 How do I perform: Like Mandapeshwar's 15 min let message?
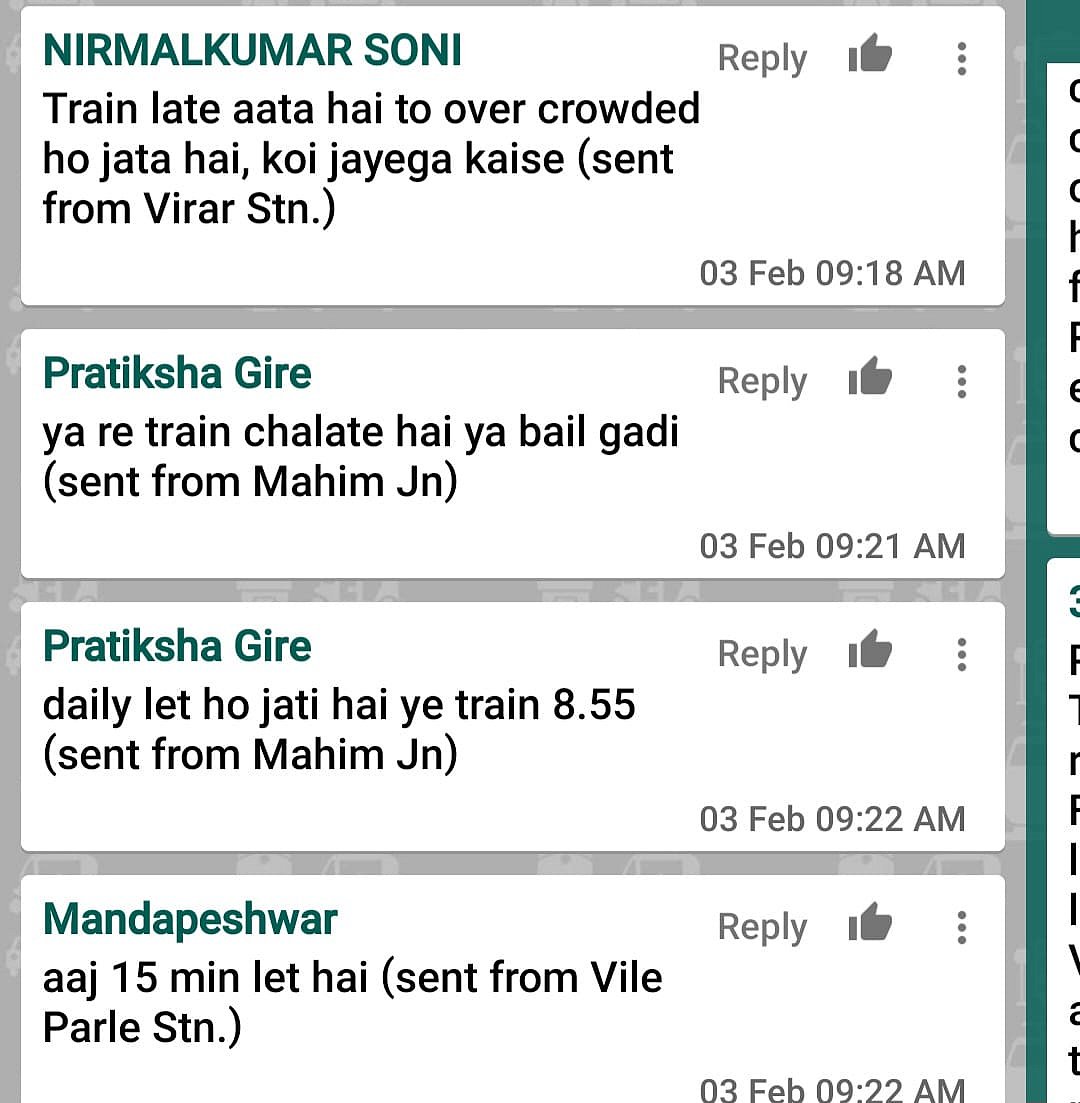(869, 924)
